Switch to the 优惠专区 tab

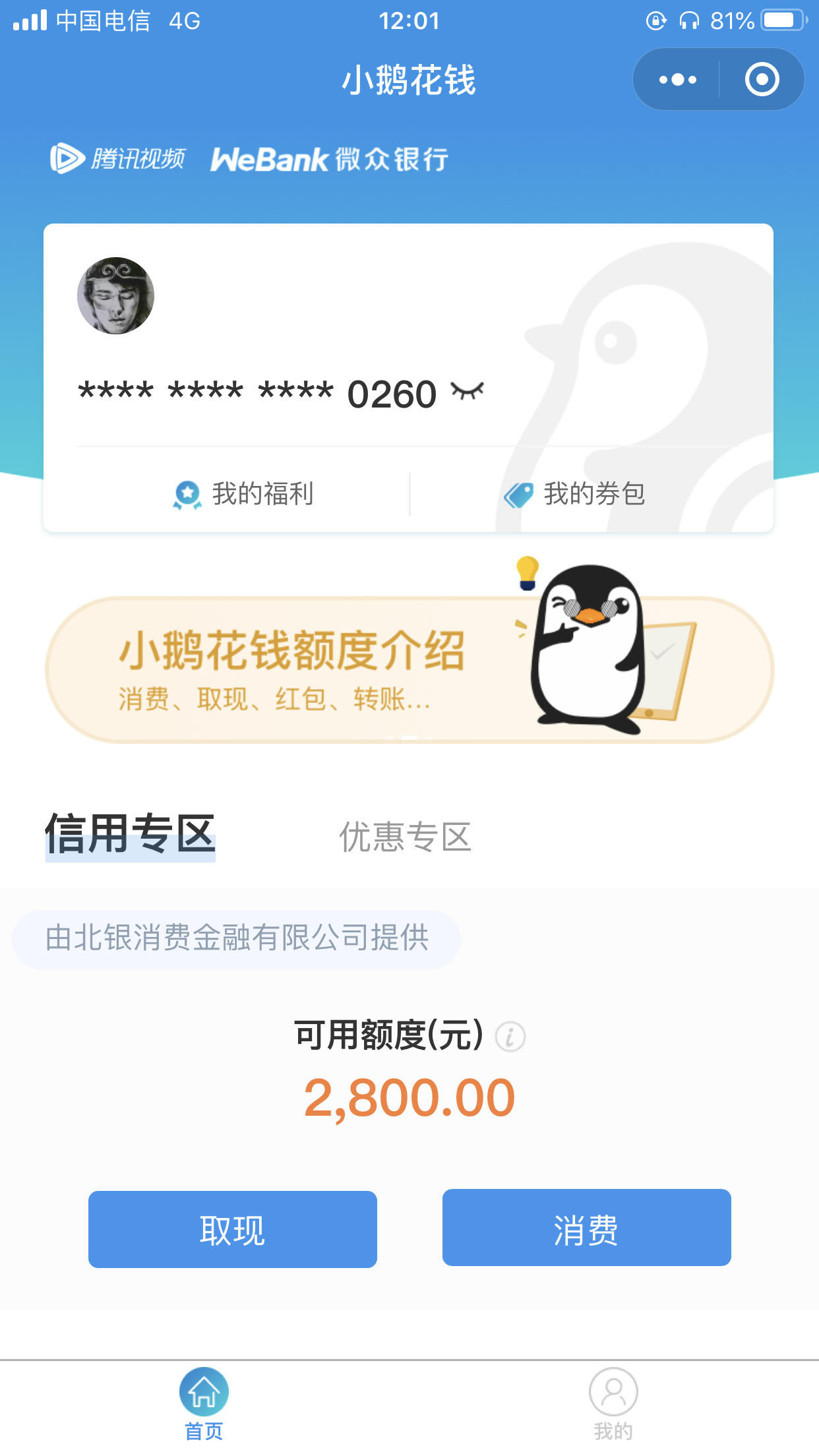coord(406,837)
